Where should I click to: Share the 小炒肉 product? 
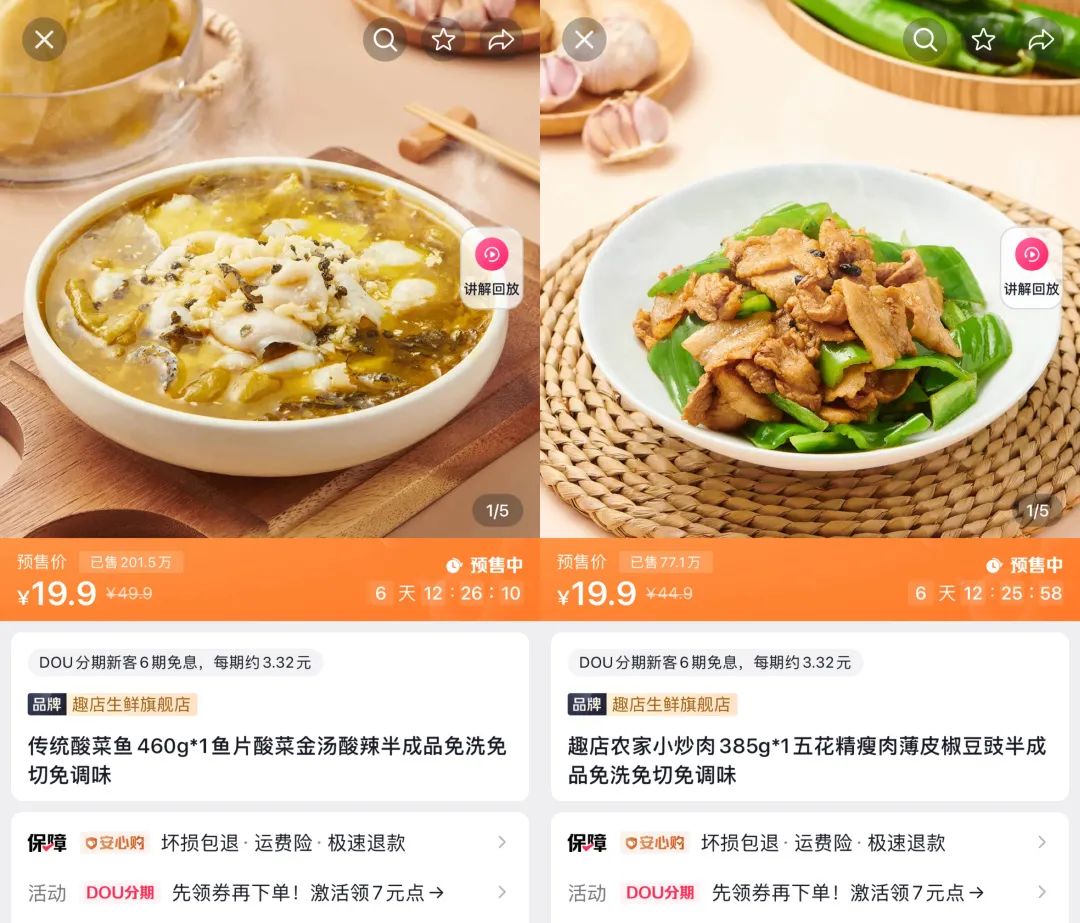click(1041, 40)
